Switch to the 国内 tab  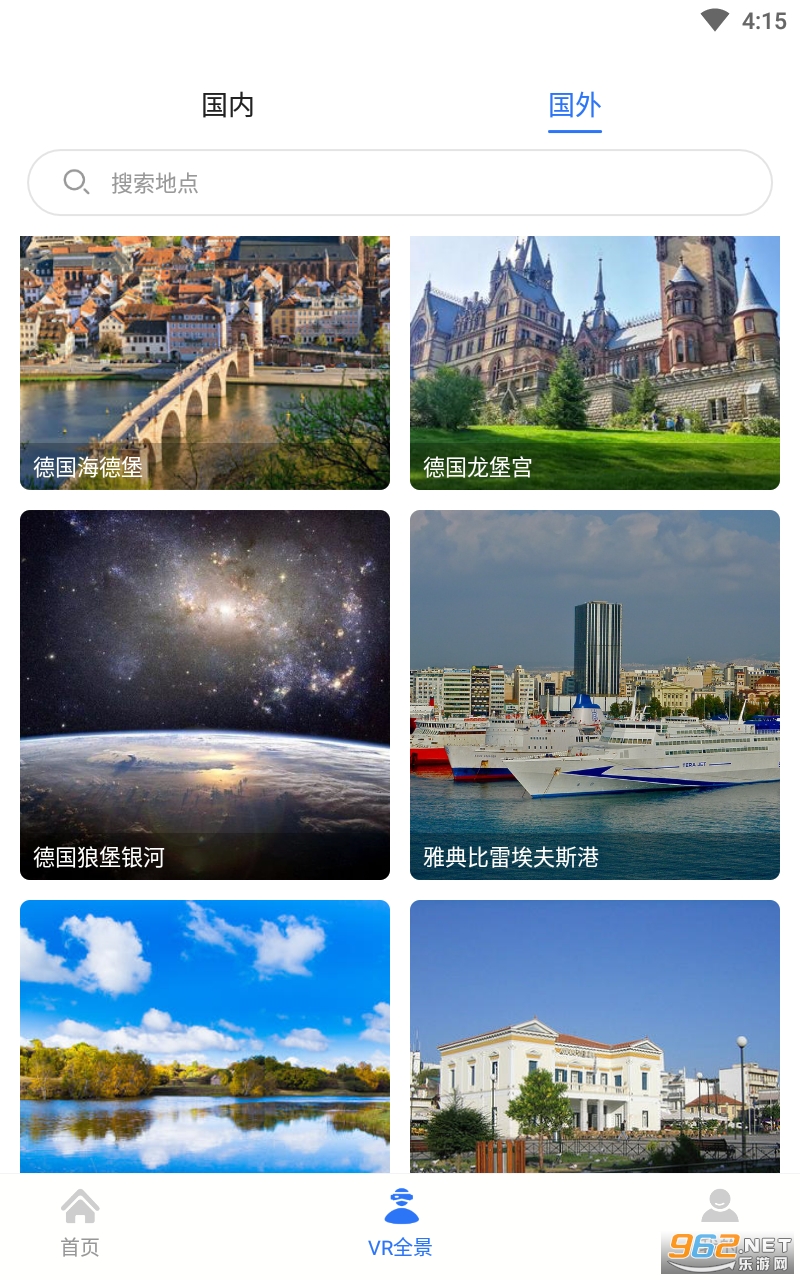(228, 105)
